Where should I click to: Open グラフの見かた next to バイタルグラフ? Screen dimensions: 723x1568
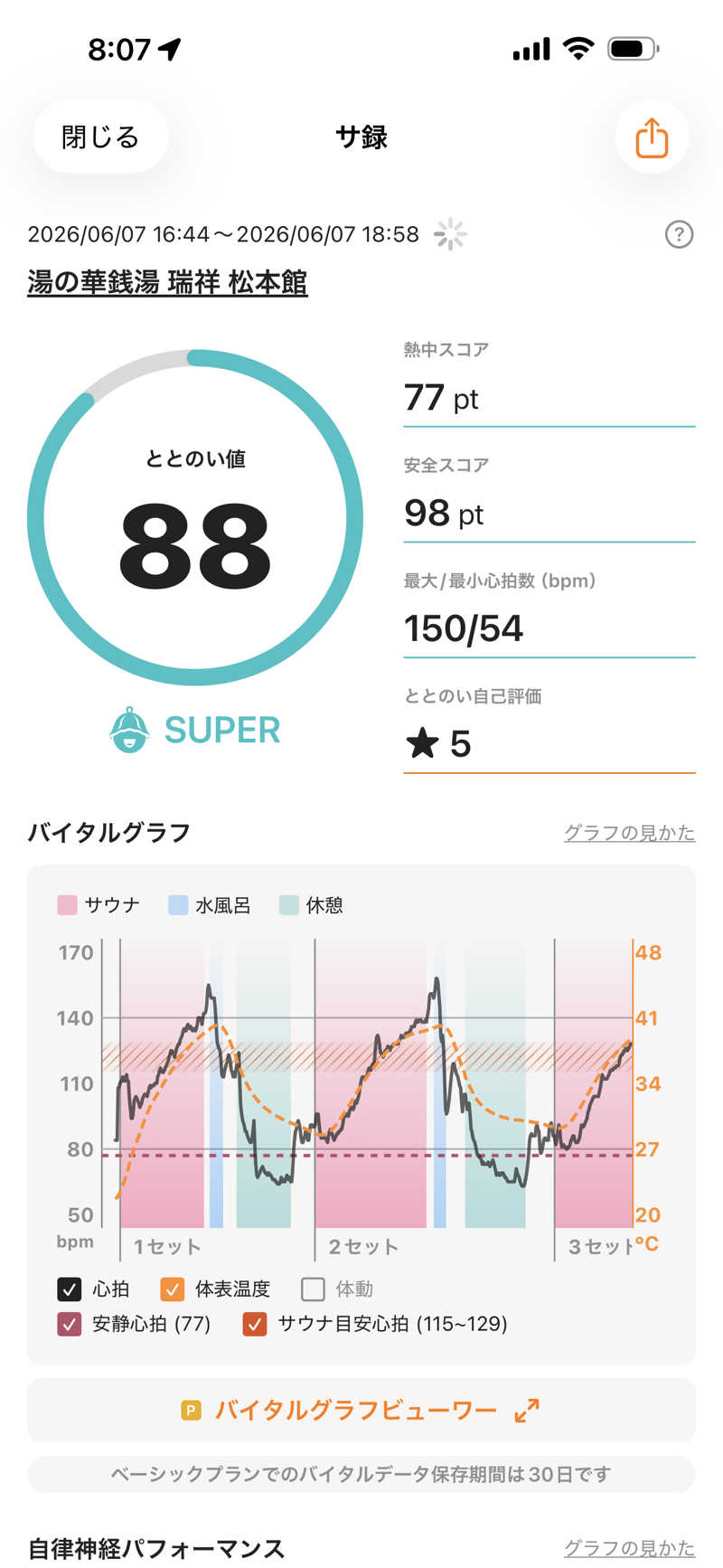[629, 832]
